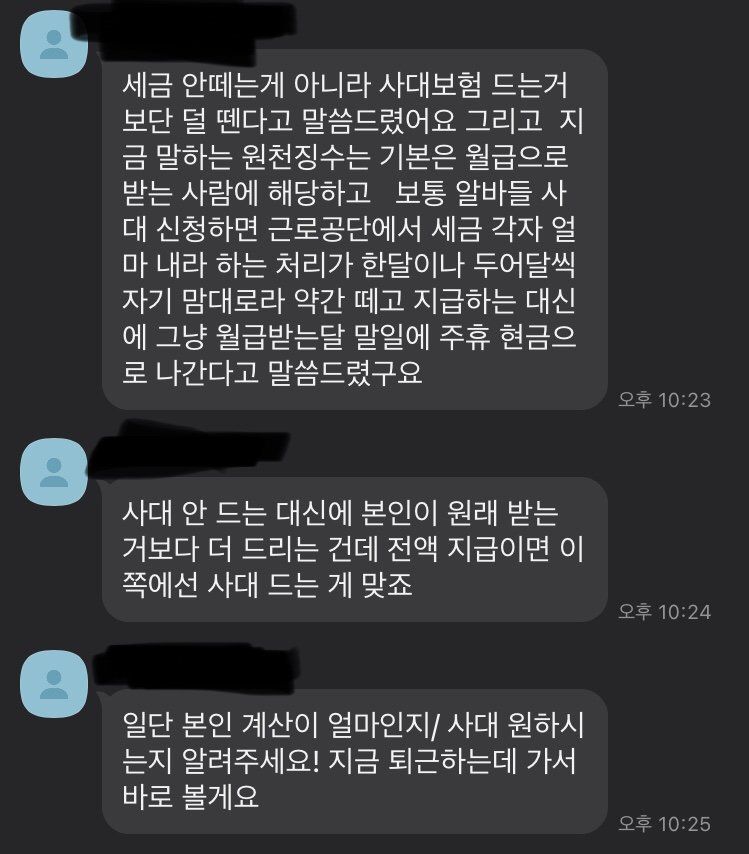Viewport: 749px width, 854px height.
Task: Open sender's profile avatar beside the 오후 10:23 message
Action: [x=53, y=48]
